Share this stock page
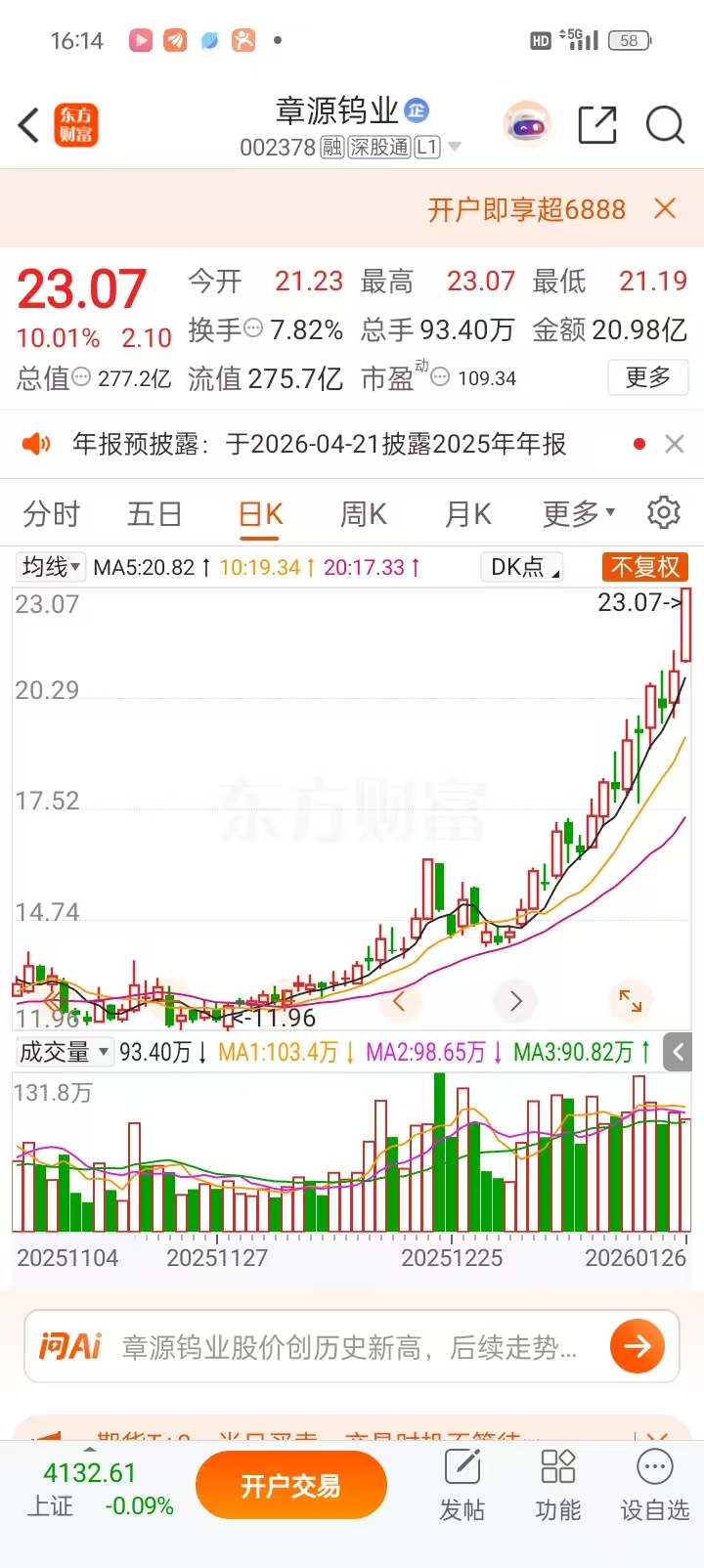Viewport: 704px width, 1568px height. (596, 125)
